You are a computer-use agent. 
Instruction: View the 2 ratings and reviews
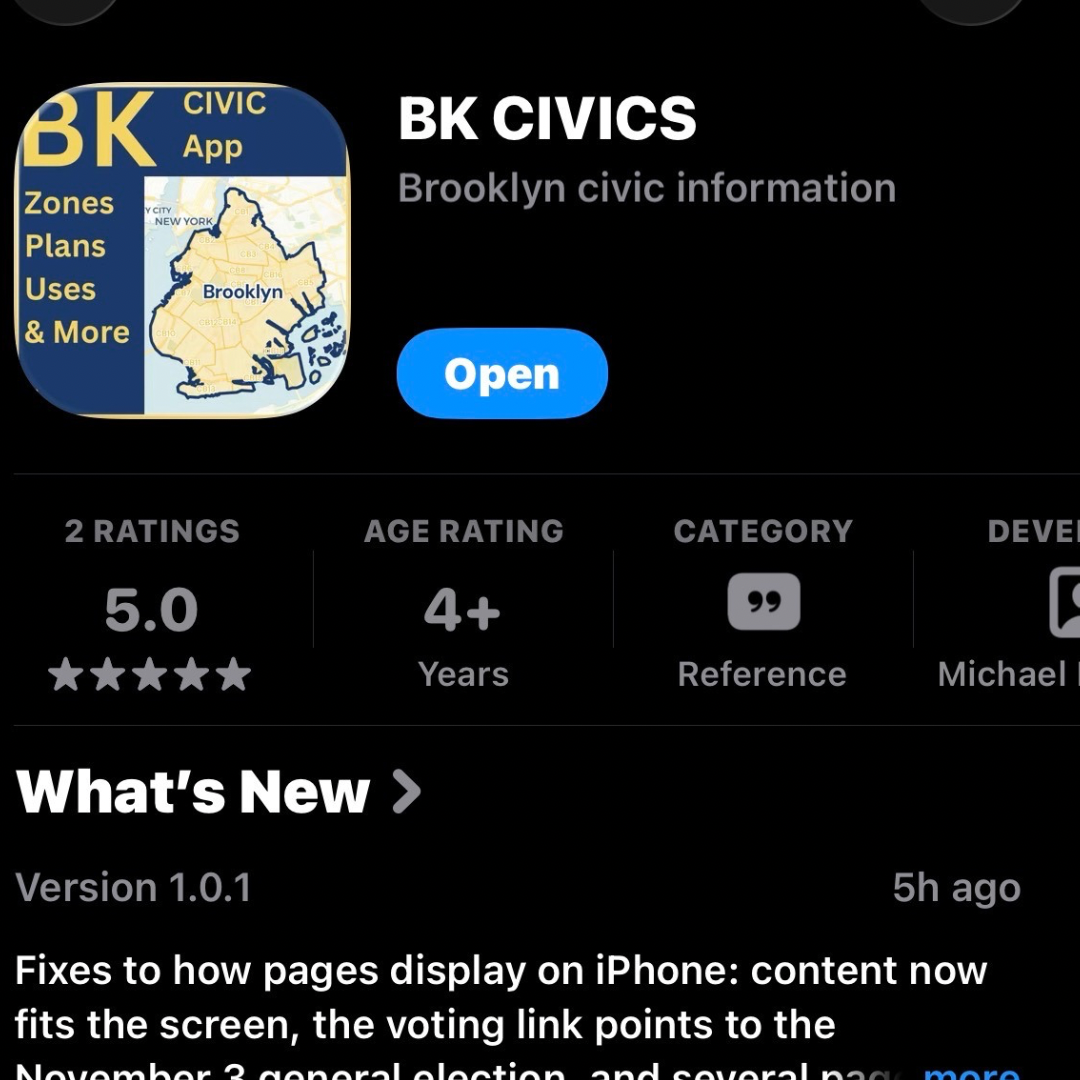click(x=152, y=604)
